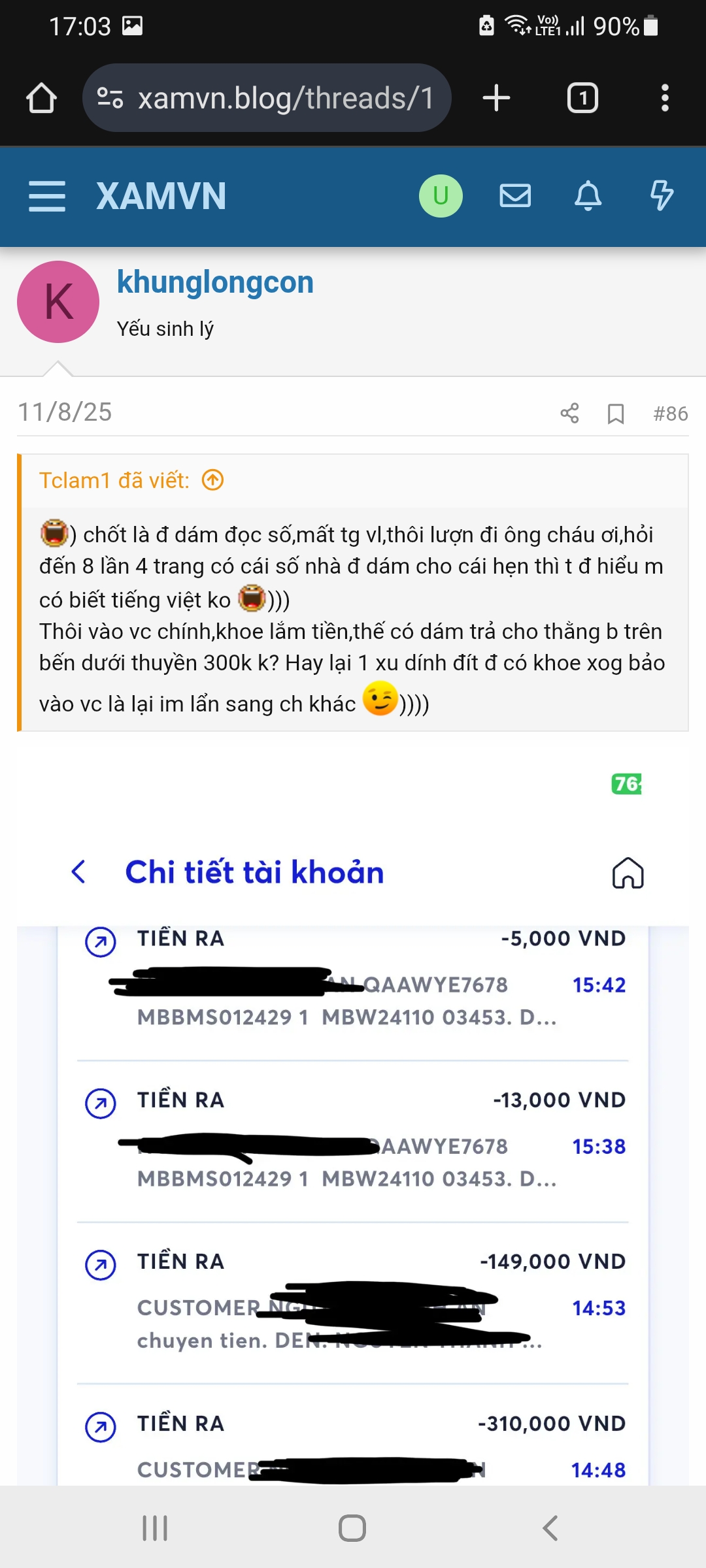Open a new browser tab

coord(496,98)
